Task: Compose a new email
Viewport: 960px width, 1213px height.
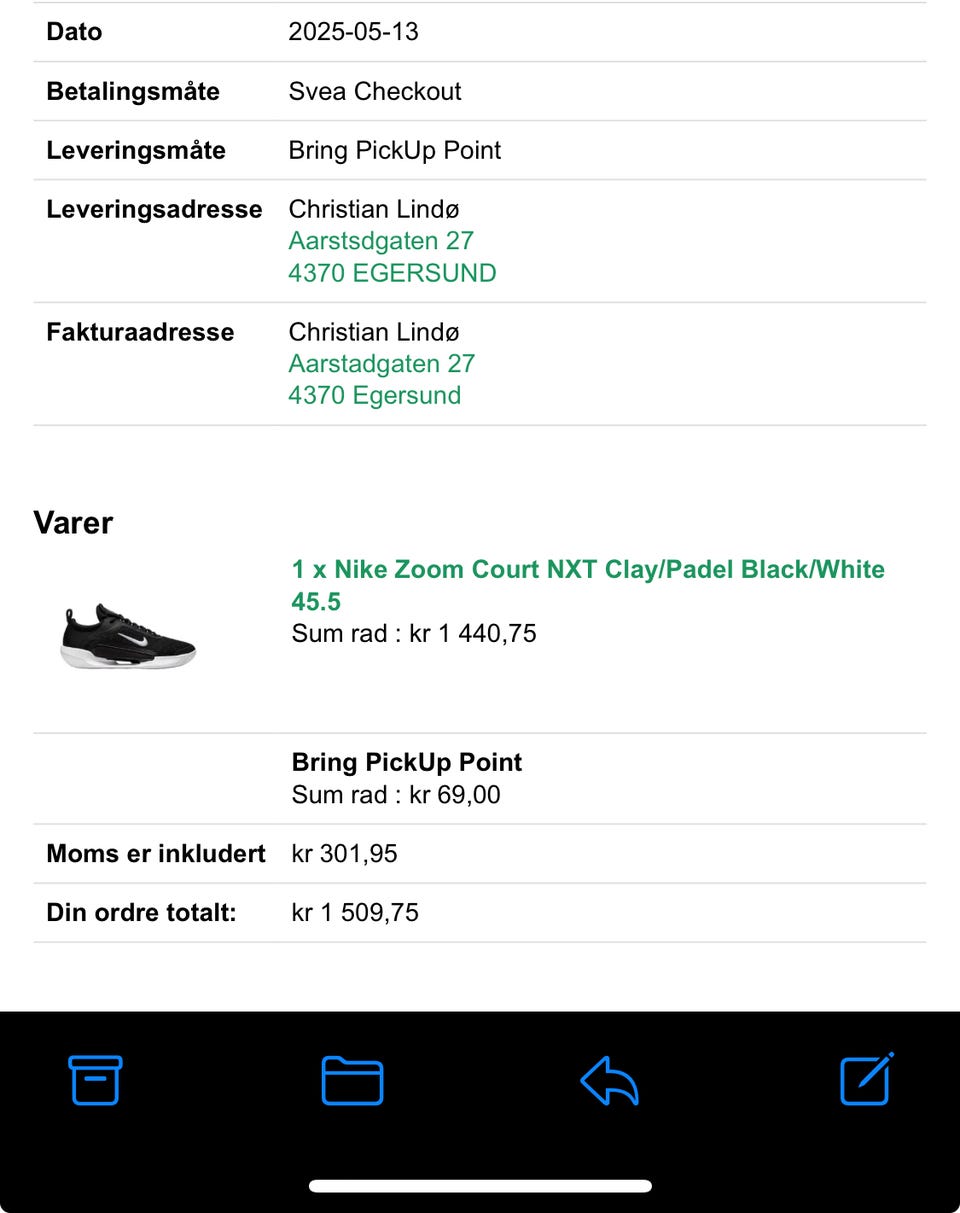Action: coord(865,1080)
